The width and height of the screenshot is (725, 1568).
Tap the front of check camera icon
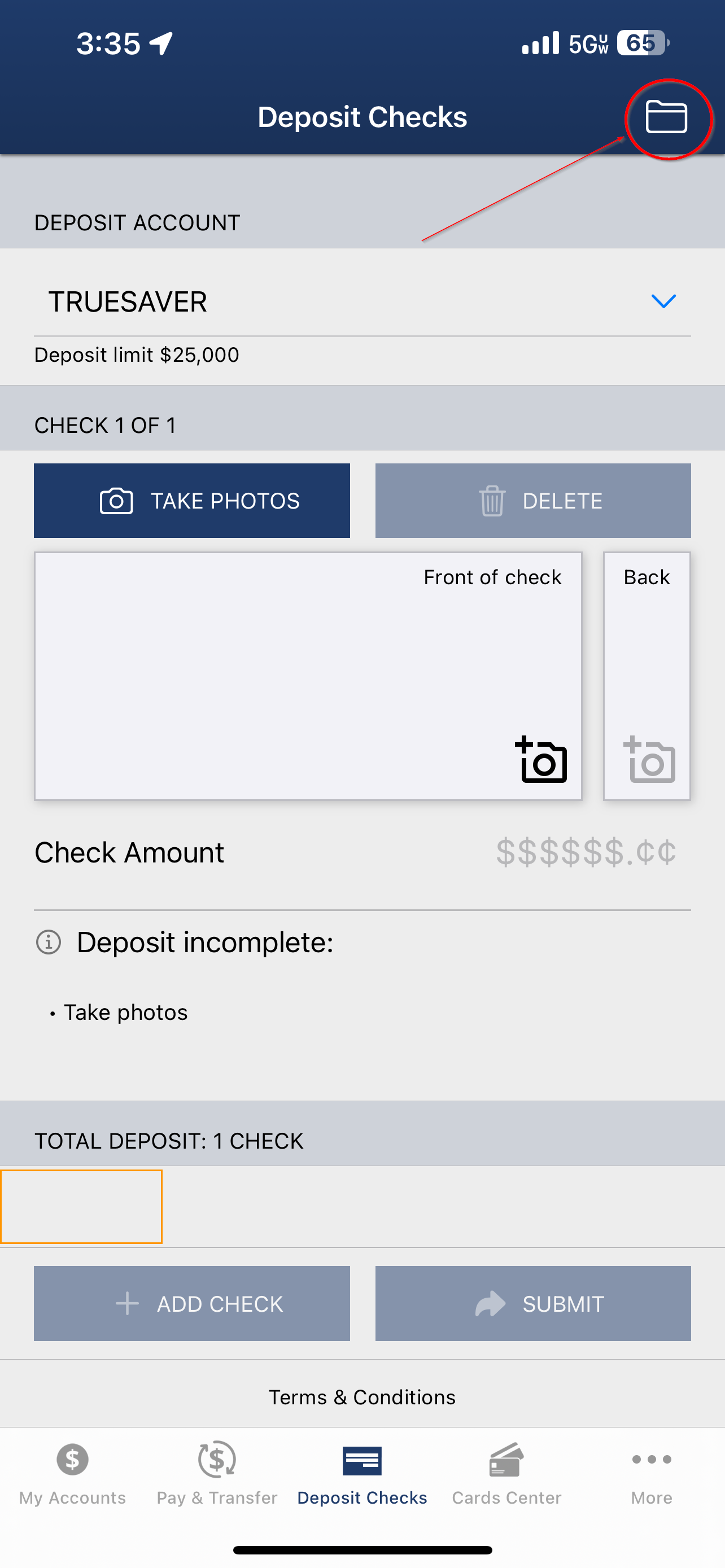point(541,760)
